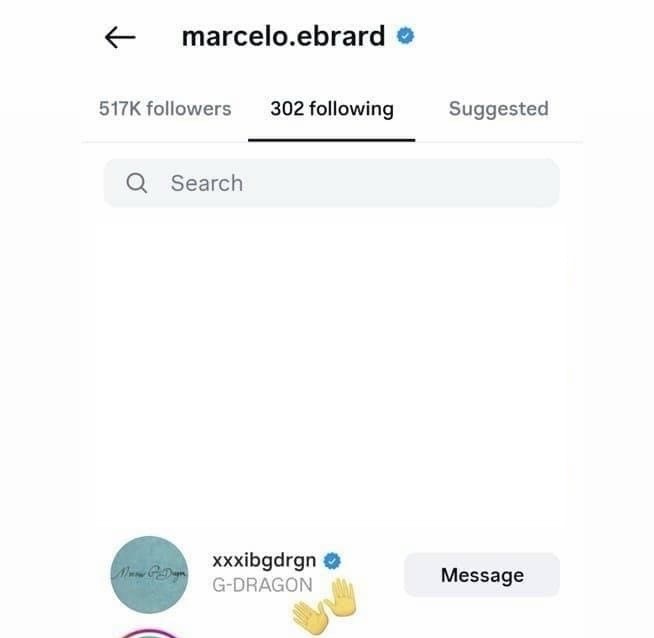Tap the Search field
This screenshot has width=654, height=638.
[x=332, y=183]
